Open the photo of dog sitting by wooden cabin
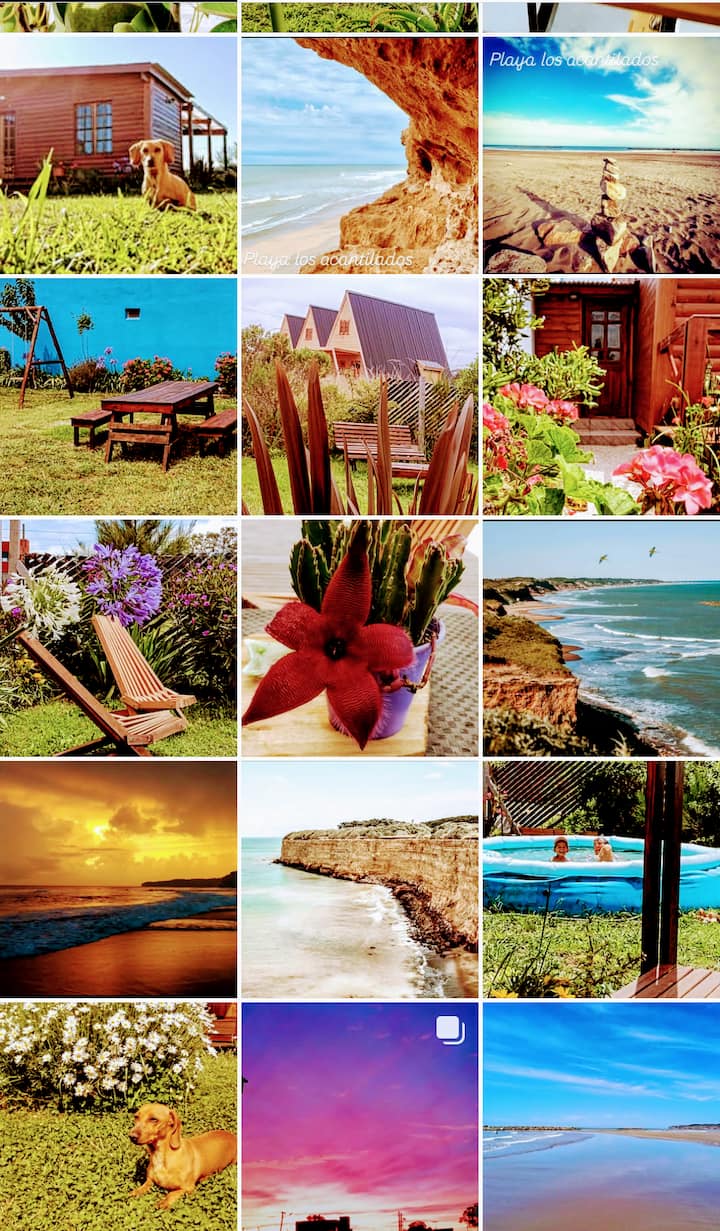Screen dimensions: 720x1231 (118, 155)
